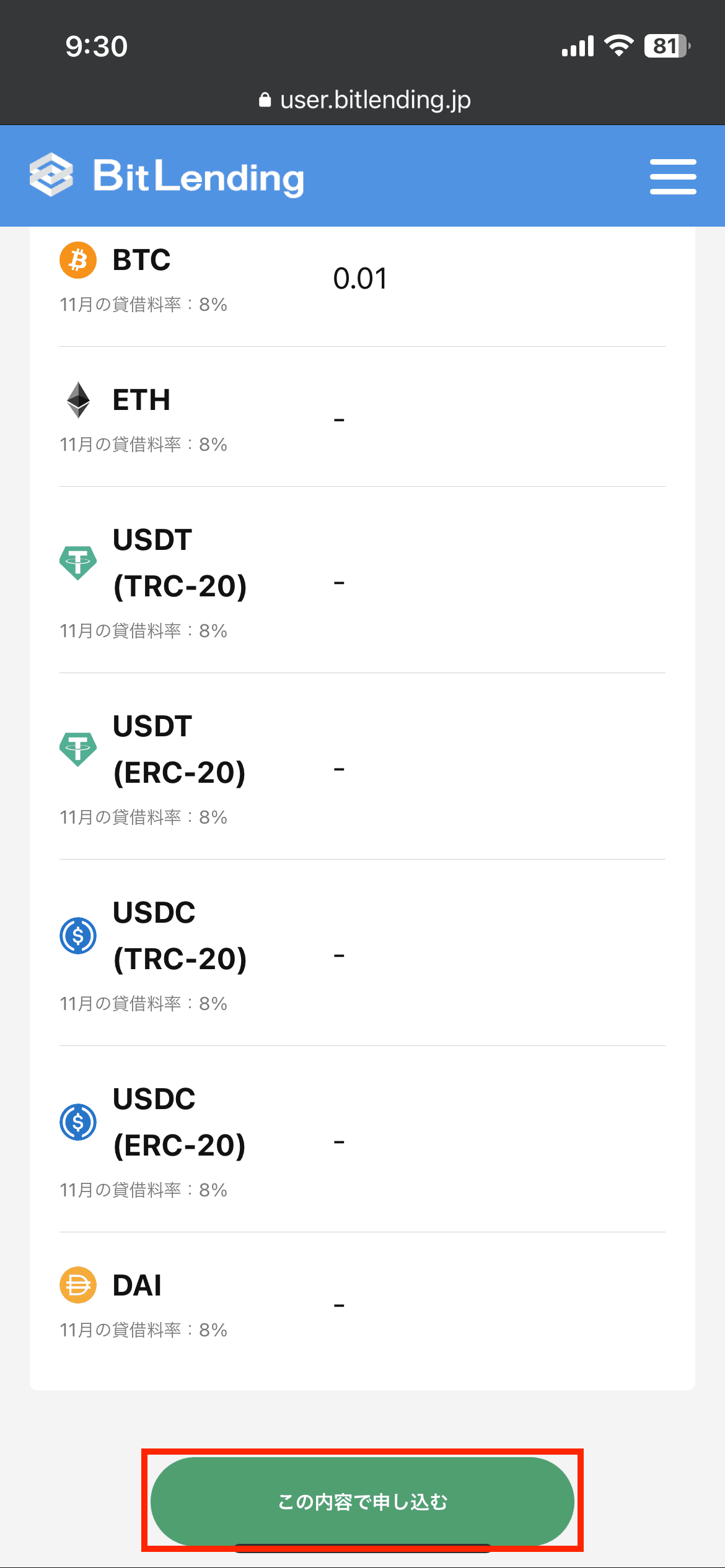Tap the BTC amount field showing 0.01
725x1568 pixels.
click(360, 279)
